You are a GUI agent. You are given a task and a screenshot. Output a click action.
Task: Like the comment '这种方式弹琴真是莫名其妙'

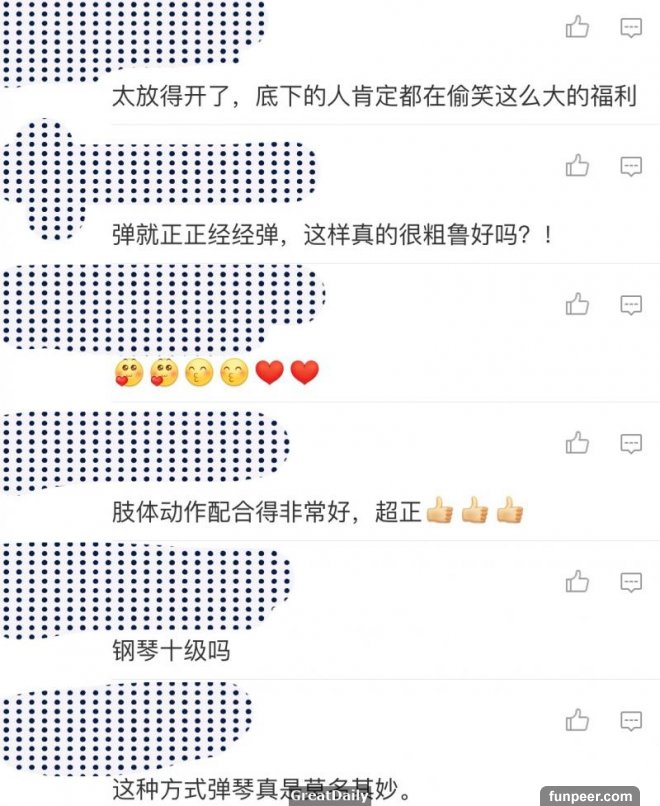pos(577,719)
